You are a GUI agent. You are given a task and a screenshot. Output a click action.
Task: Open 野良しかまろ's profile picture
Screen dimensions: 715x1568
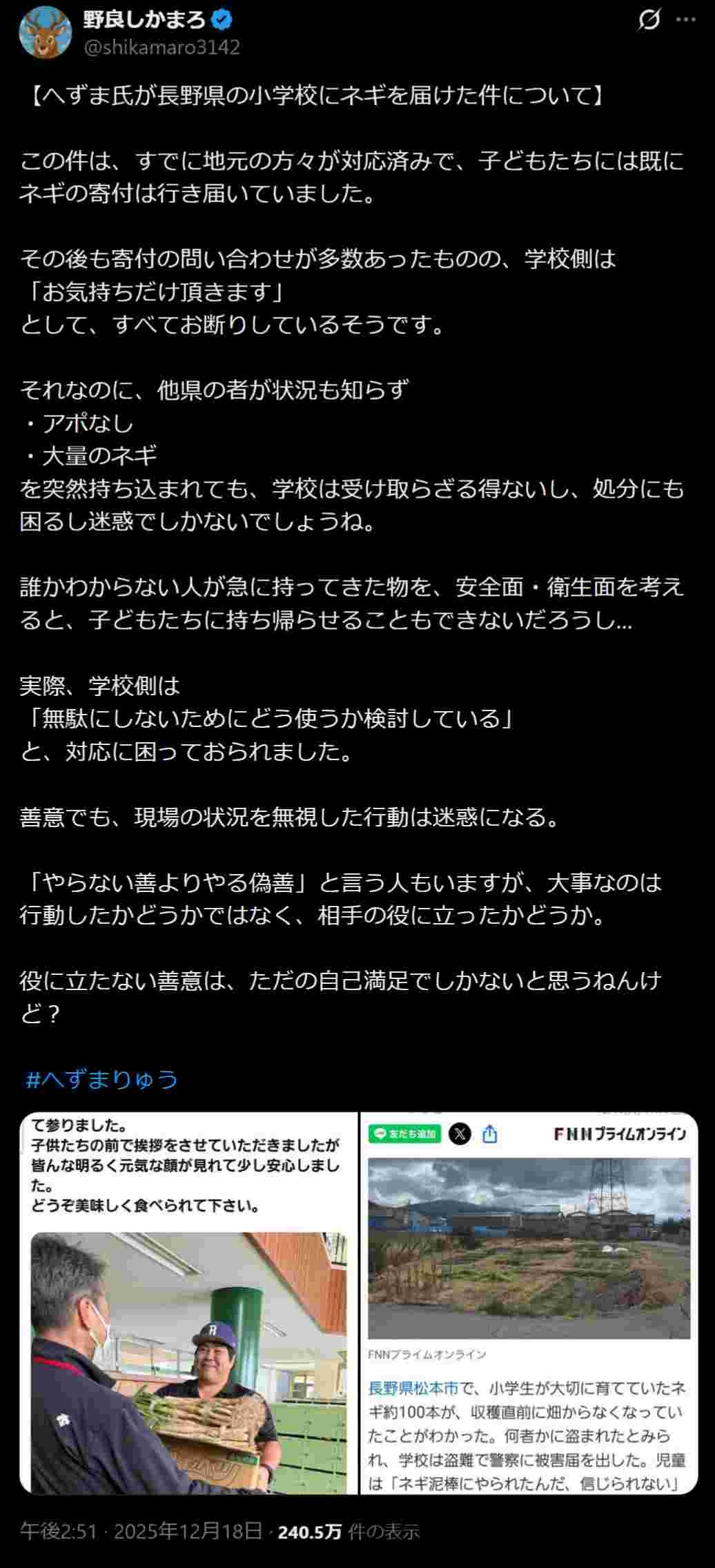[x=46, y=32]
